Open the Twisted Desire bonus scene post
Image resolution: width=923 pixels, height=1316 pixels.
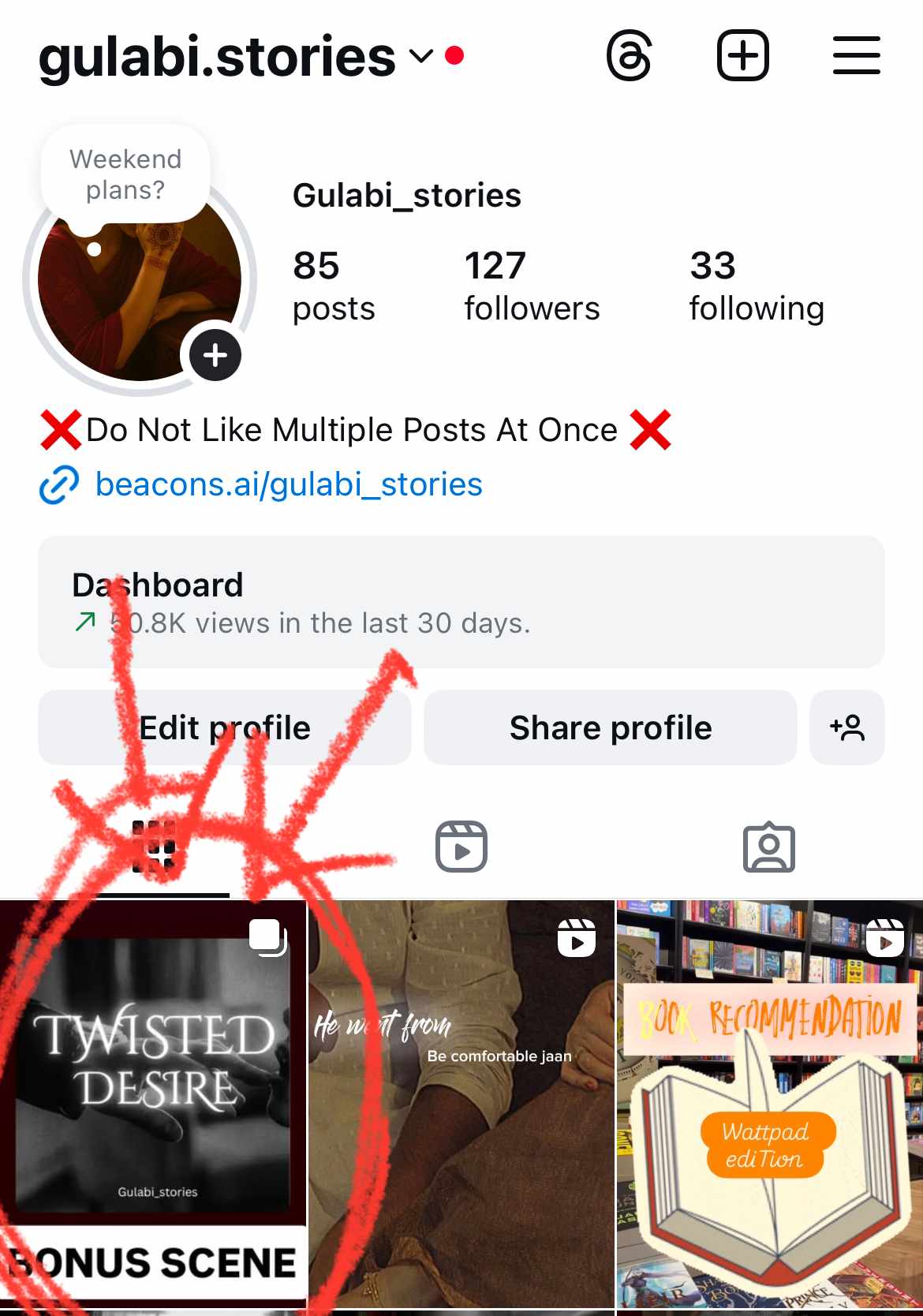click(153, 1105)
